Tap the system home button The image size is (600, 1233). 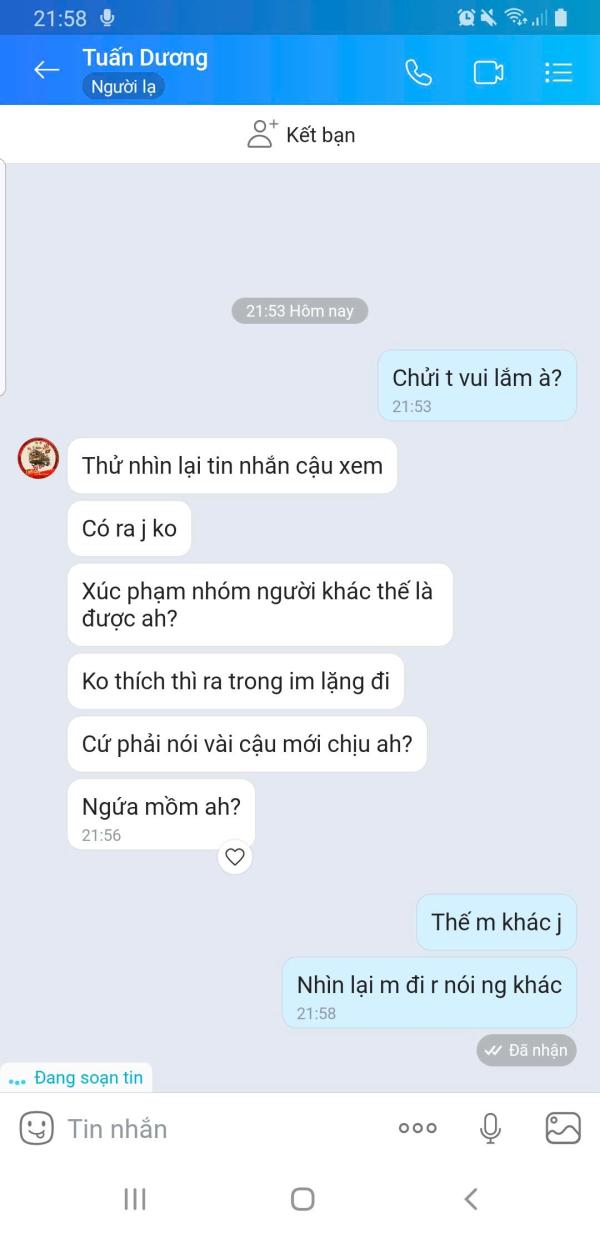[x=302, y=1199]
